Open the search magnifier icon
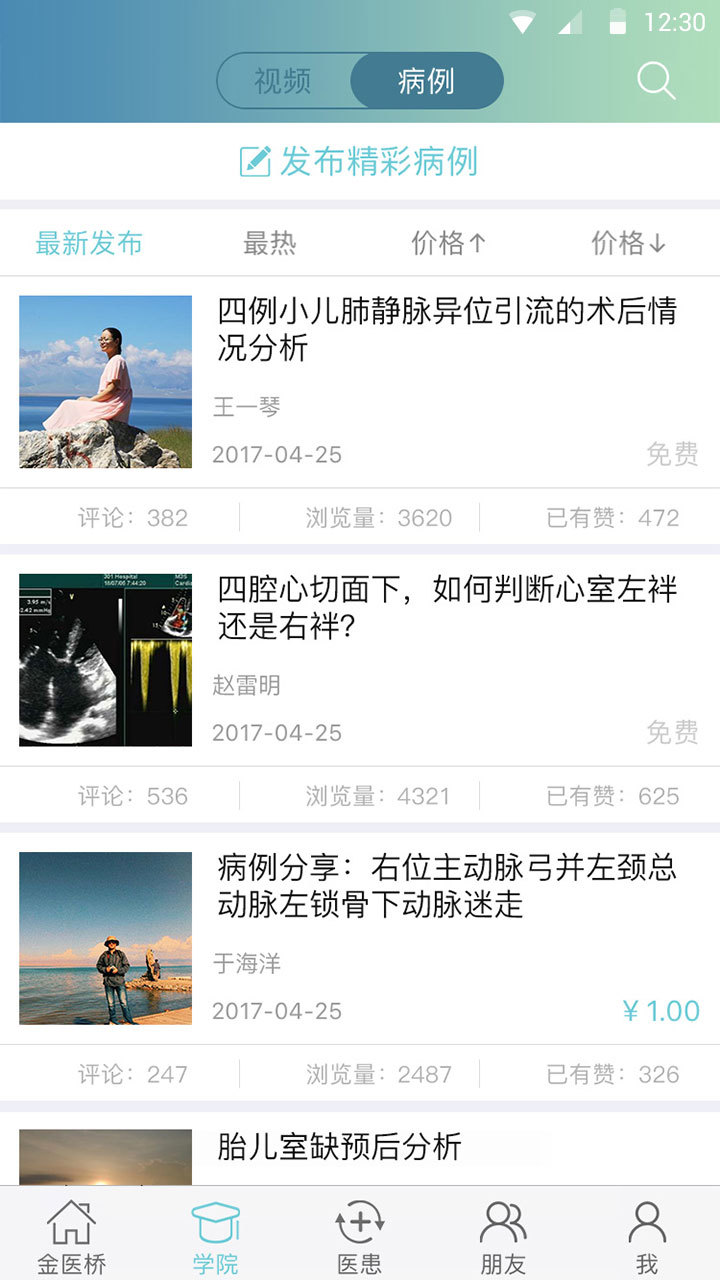This screenshot has width=720, height=1280. pyautogui.click(x=656, y=81)
